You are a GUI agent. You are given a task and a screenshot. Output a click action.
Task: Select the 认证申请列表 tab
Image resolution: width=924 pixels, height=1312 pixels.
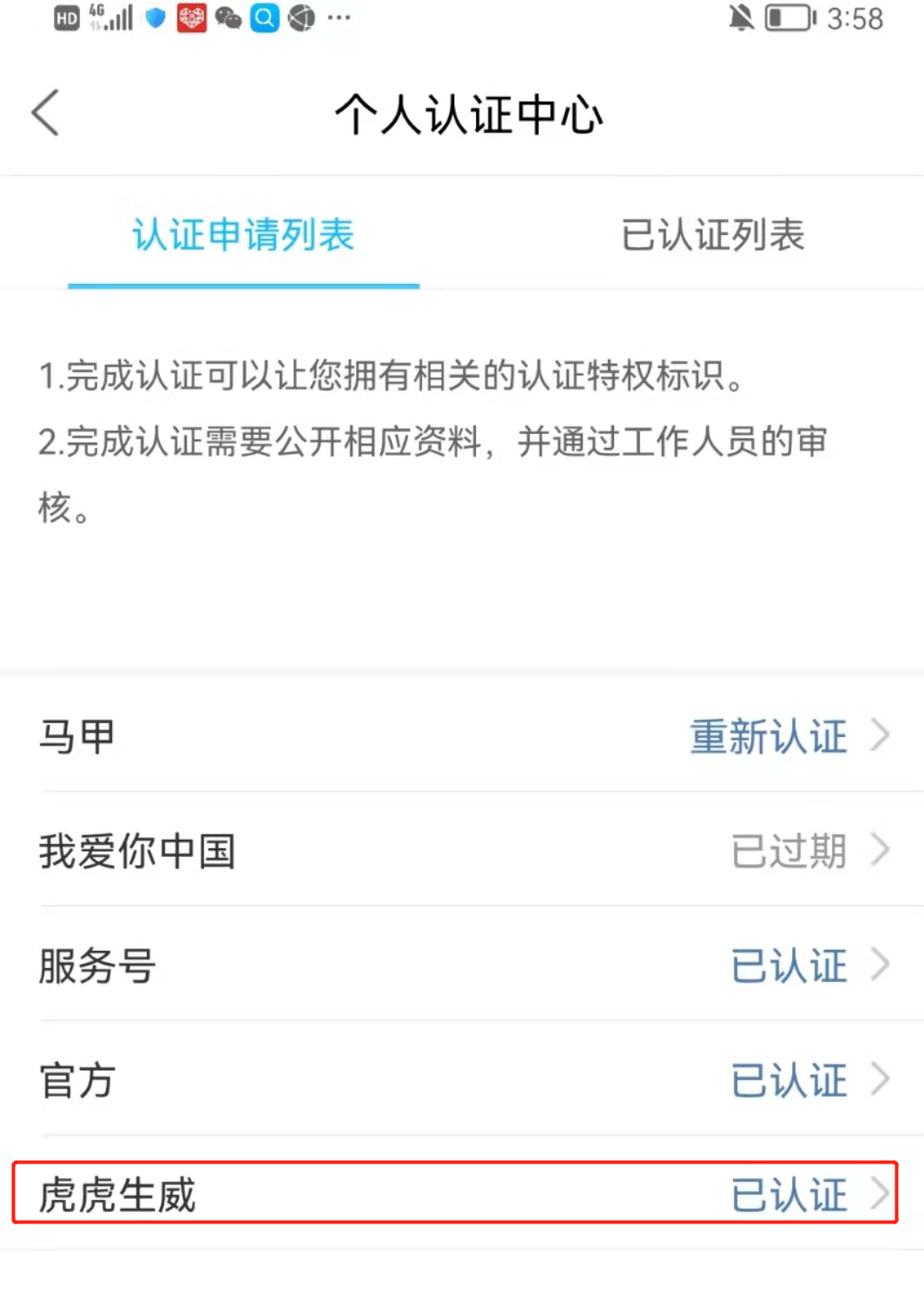click(x=243, y=235)
